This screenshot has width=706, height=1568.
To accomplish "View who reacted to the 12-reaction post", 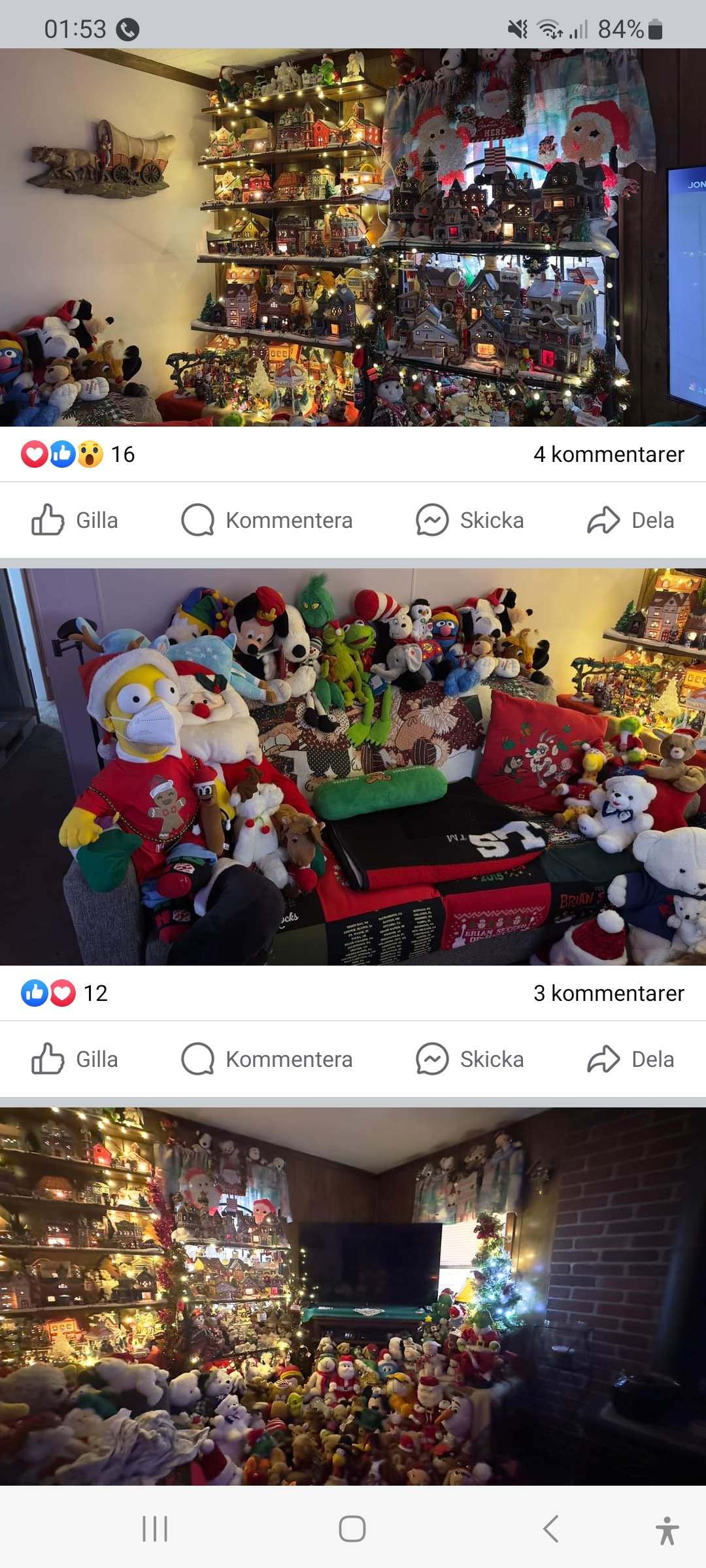I will [x=64, y=993].
